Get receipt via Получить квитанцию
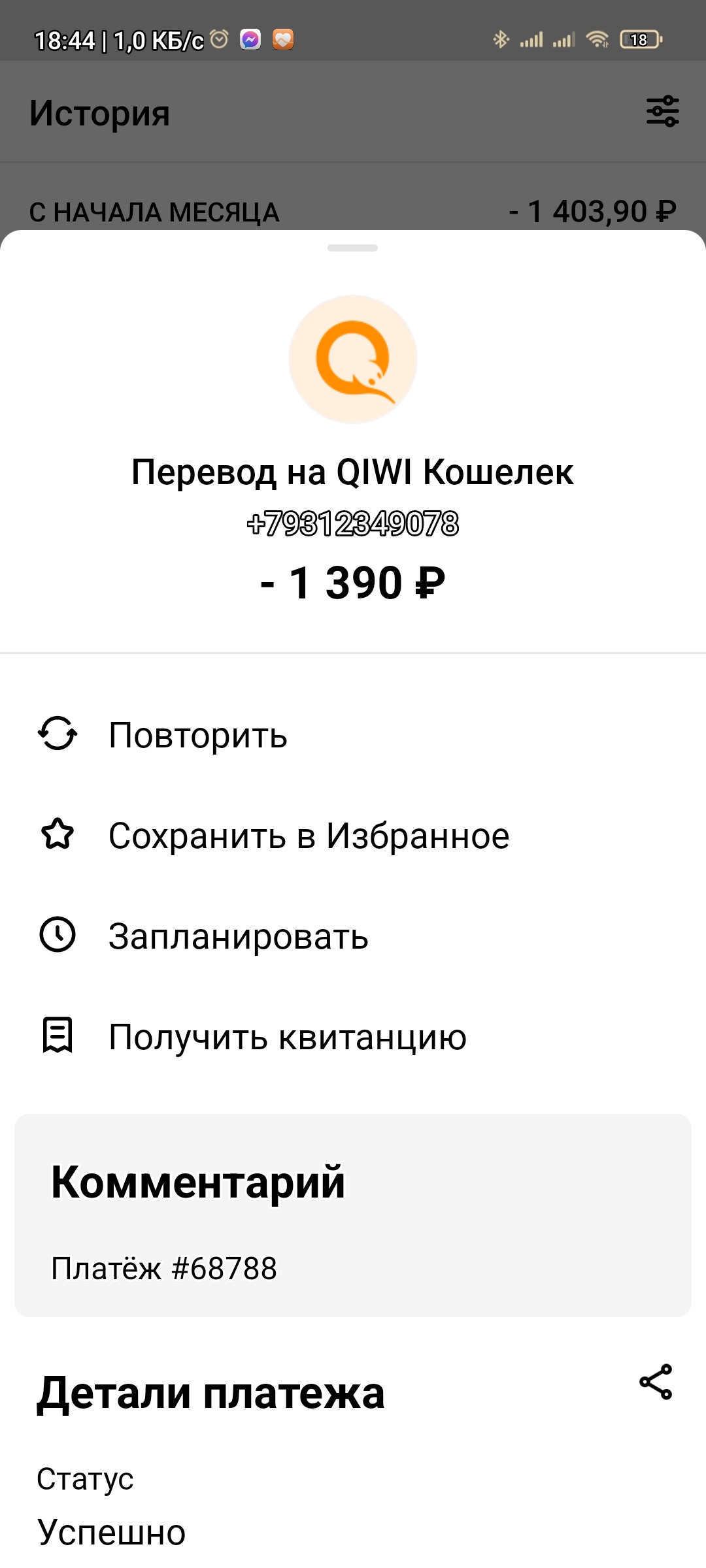Viewport: 706px width, 1568px height. tap(286, 1037)
